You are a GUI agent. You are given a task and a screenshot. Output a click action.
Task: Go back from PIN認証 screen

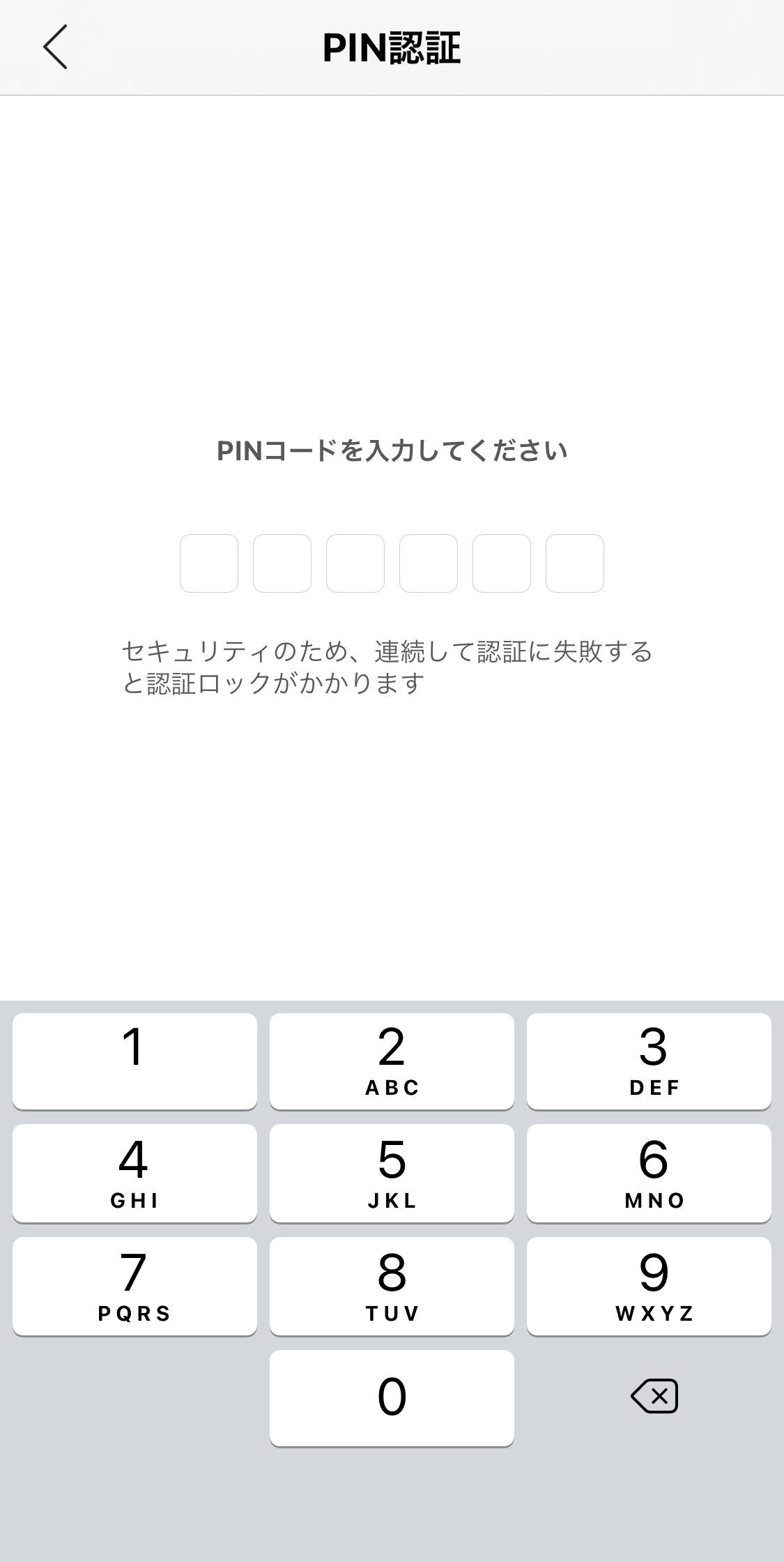[x=55, y=47]
